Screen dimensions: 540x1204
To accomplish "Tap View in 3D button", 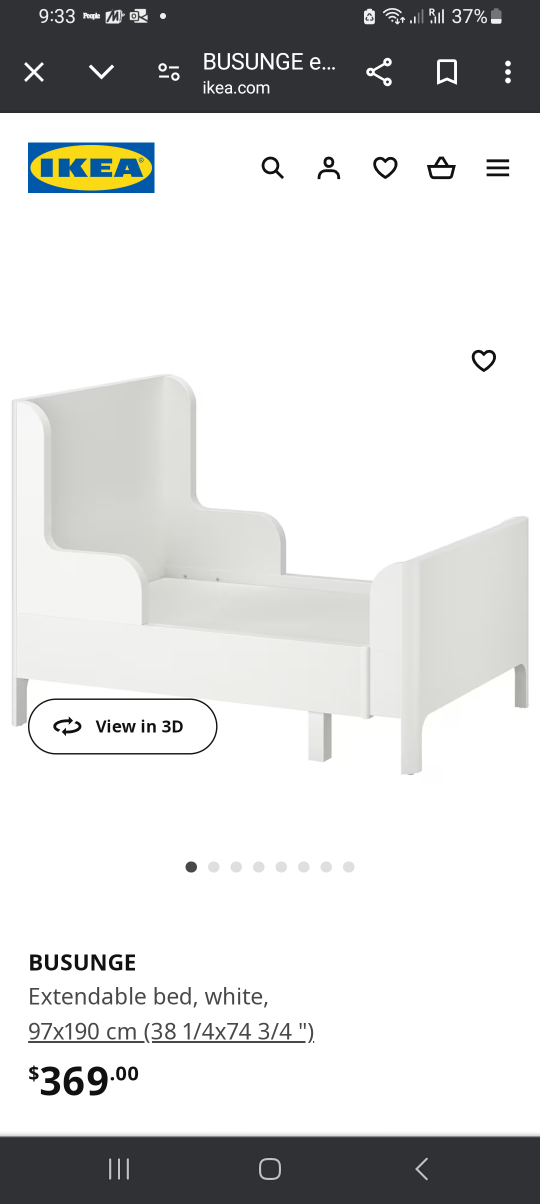I will click(122, 726).
